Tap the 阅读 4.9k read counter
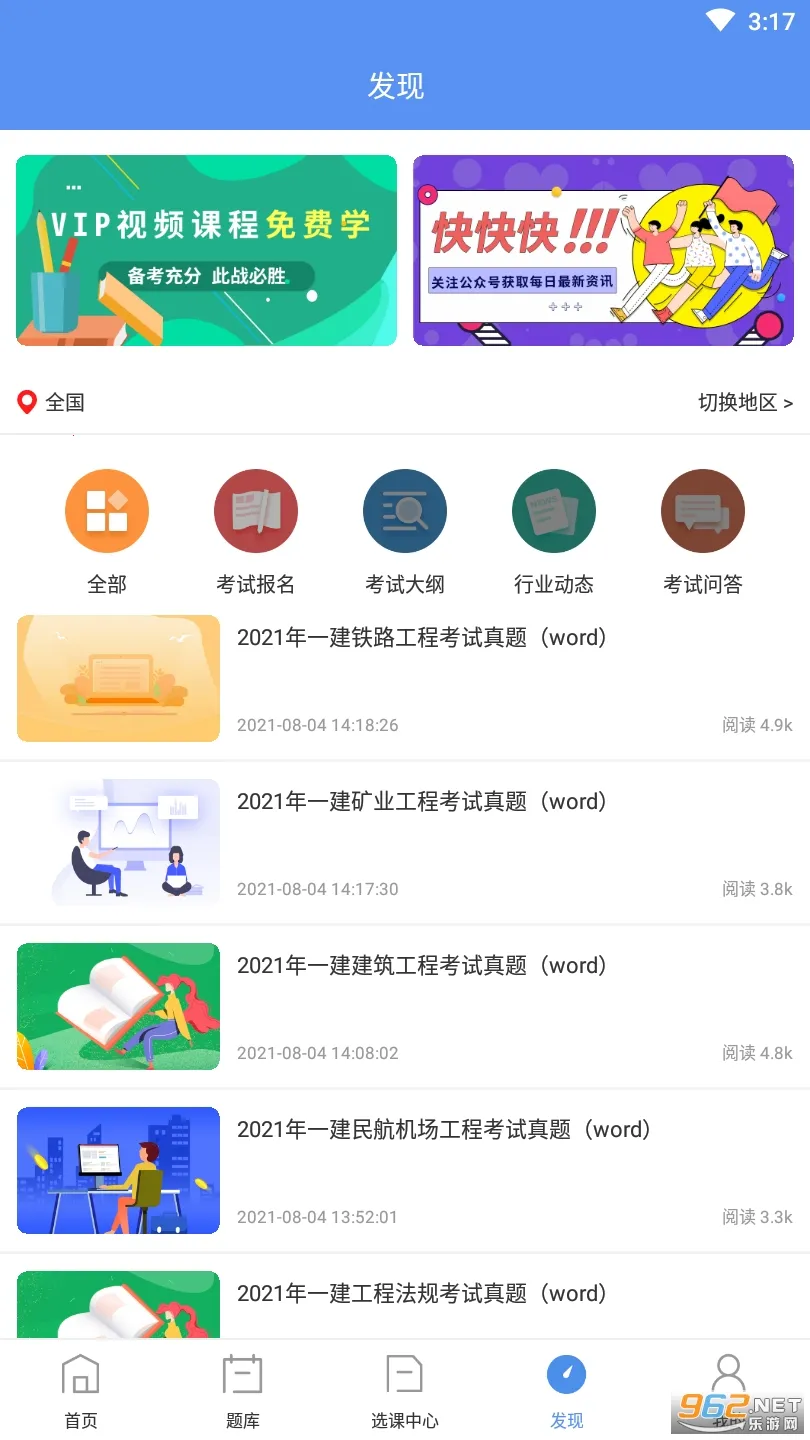810x1440 pixels. (x=757, y=725)
